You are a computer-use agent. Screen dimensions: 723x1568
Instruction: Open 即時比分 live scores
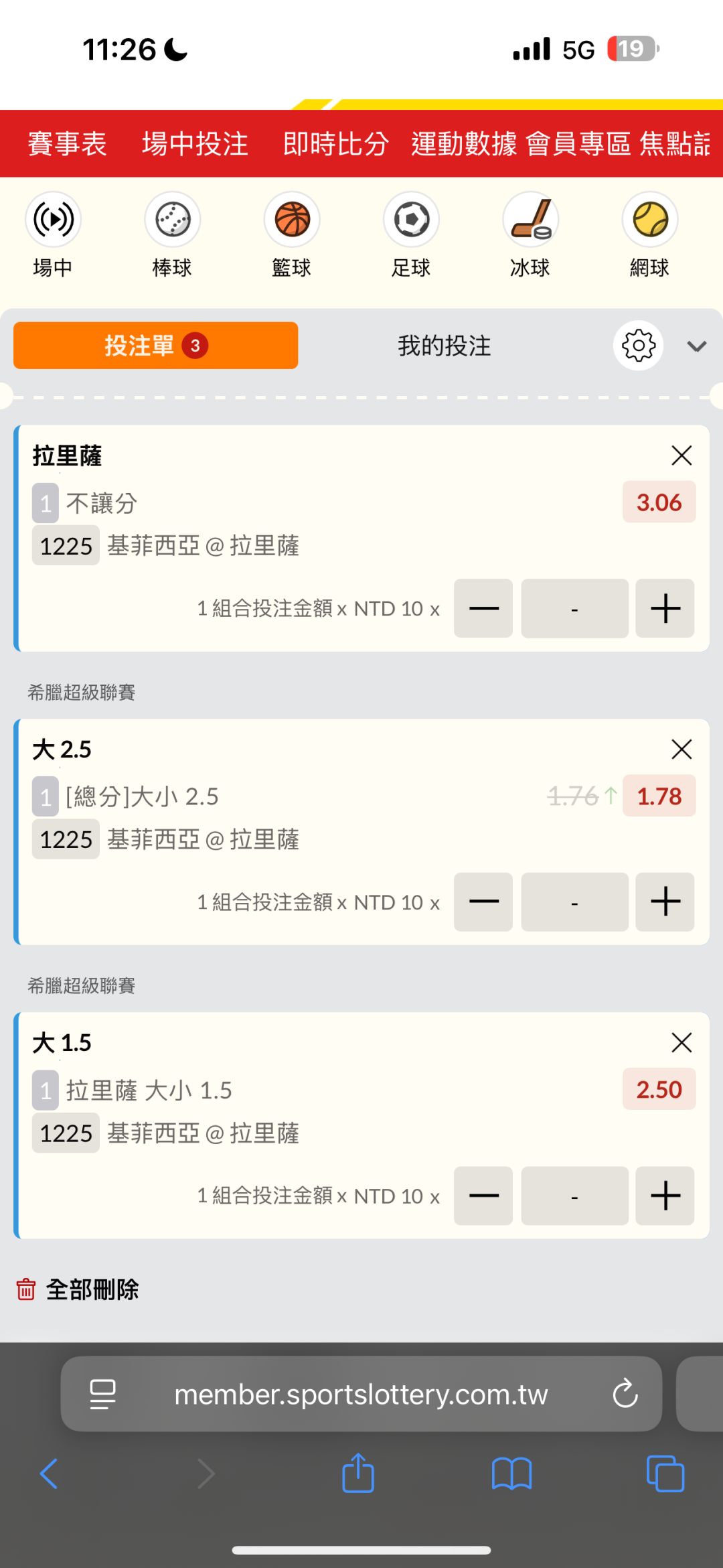click(x=335, y=144)
